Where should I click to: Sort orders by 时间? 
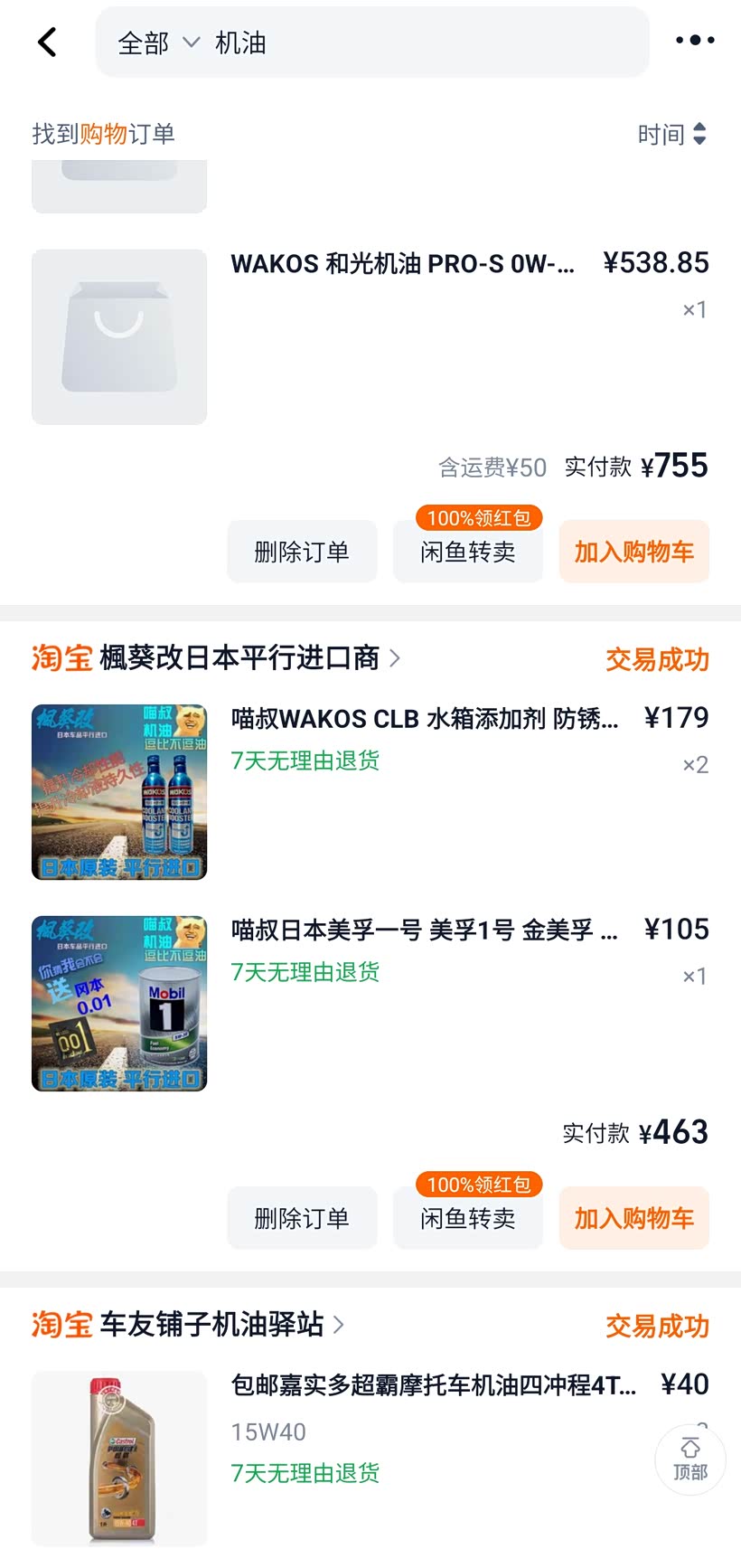671,135
